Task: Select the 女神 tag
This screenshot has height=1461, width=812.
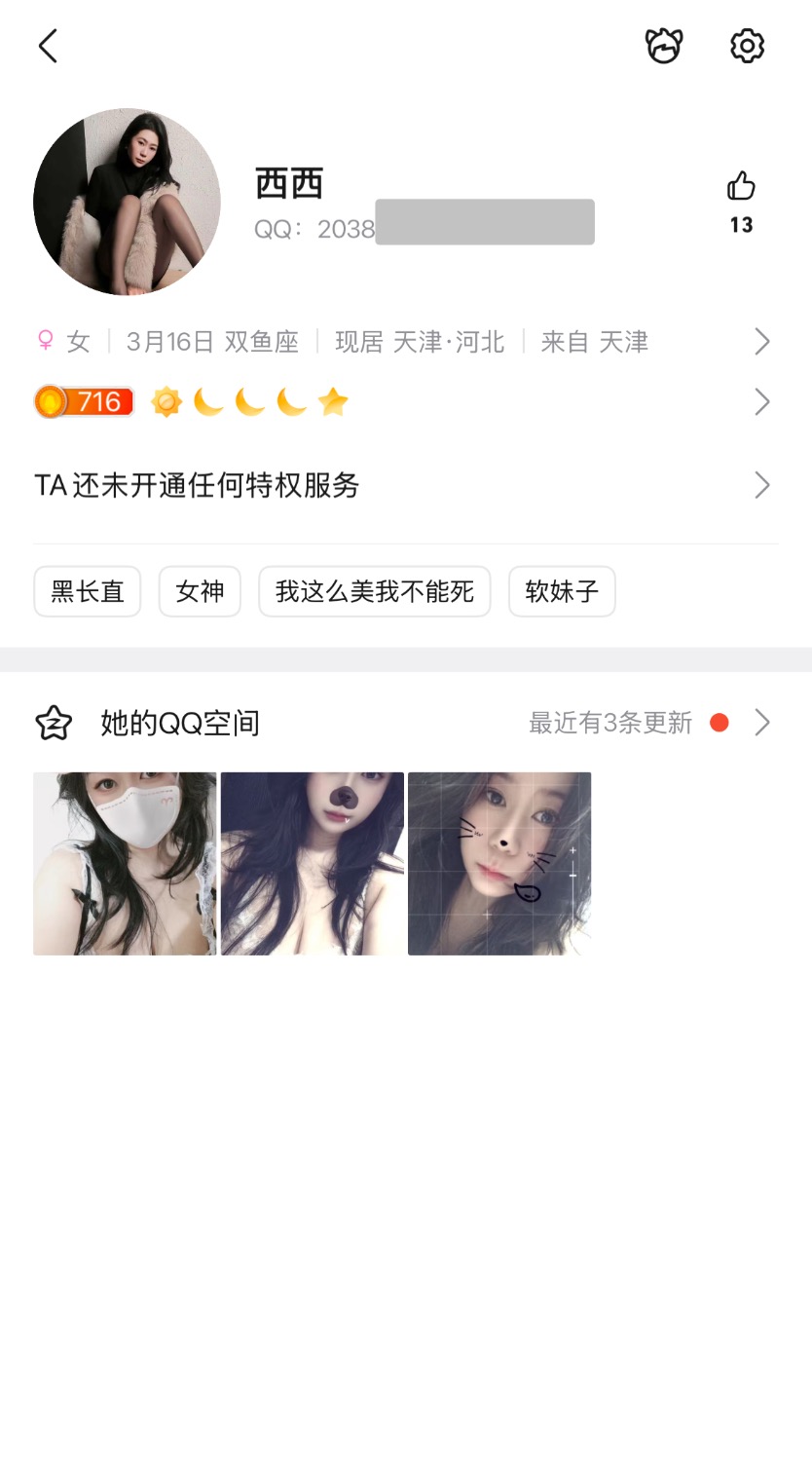Action: point(200,591)
